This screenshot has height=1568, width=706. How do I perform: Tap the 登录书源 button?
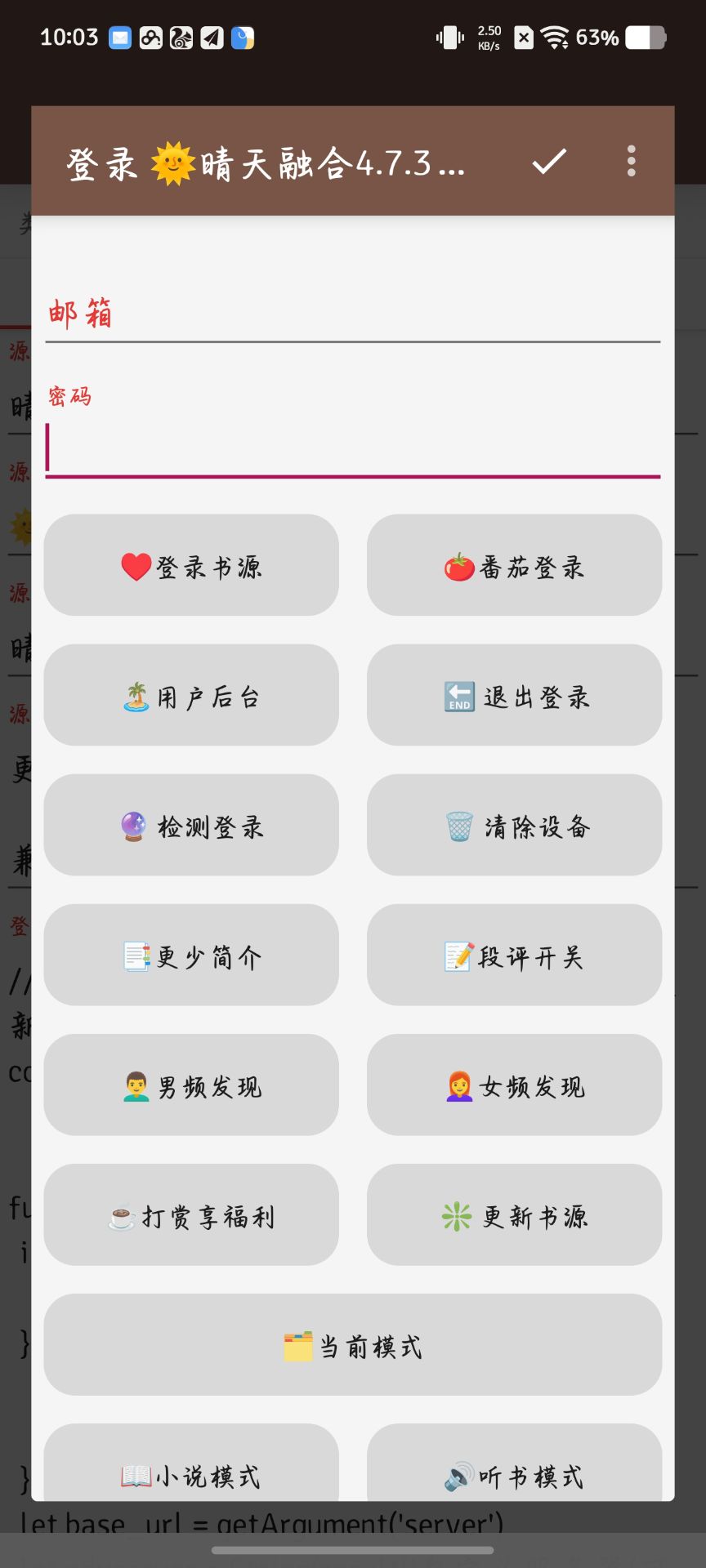pyautogui.click(x=191, y=565)
